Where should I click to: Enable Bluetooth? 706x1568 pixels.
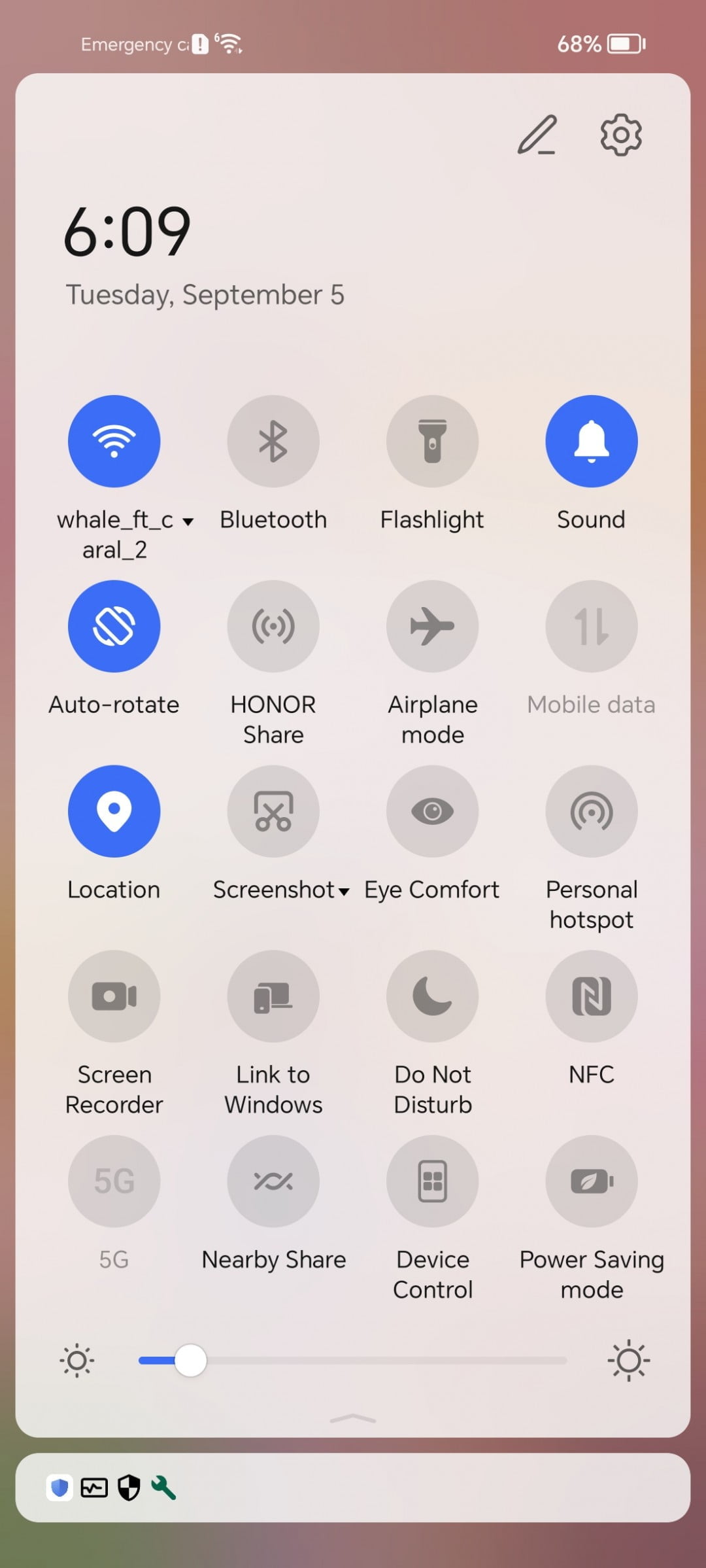273,441
